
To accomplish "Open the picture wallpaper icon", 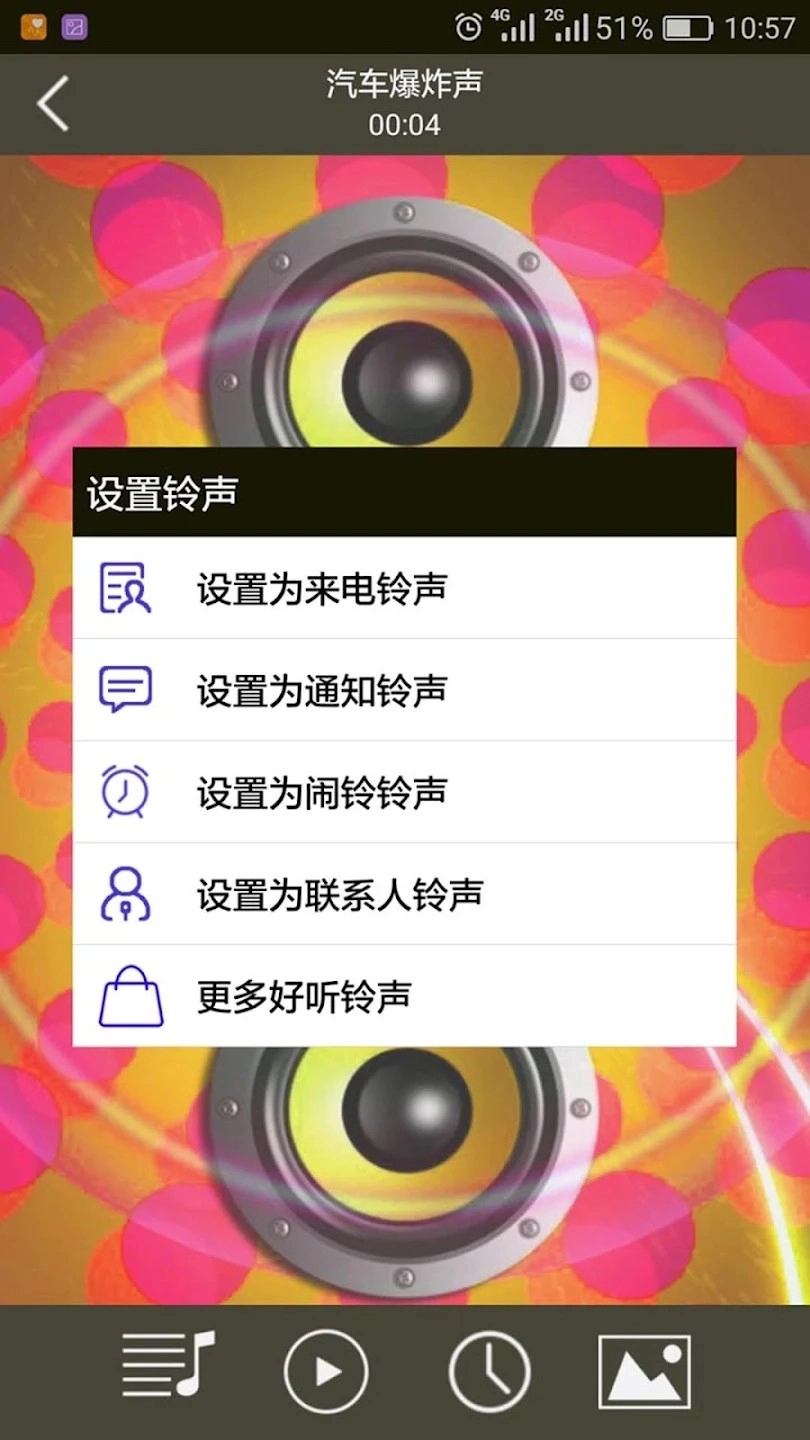I will point(644,1371).
